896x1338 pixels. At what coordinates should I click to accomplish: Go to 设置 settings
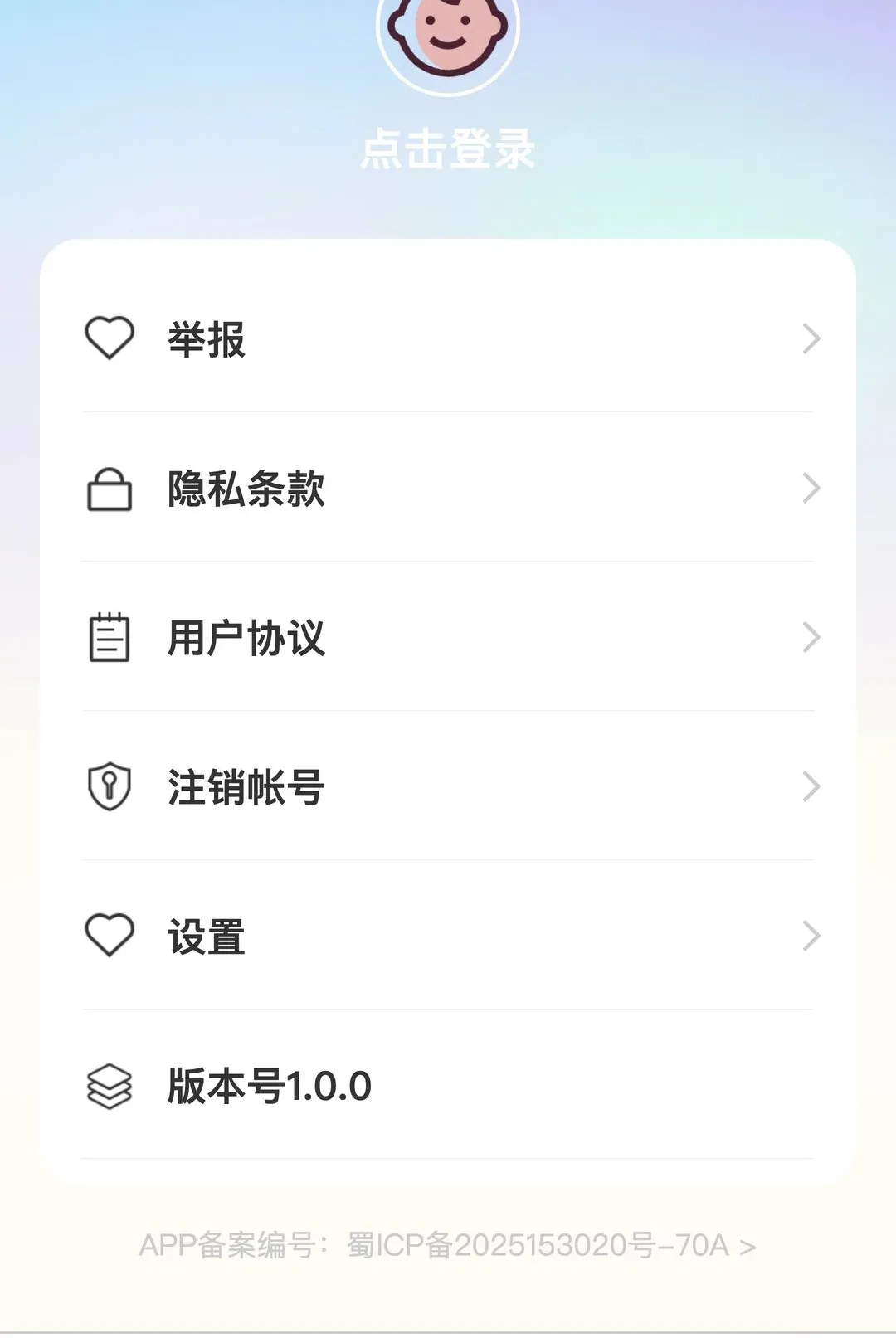tap(448, 936)
